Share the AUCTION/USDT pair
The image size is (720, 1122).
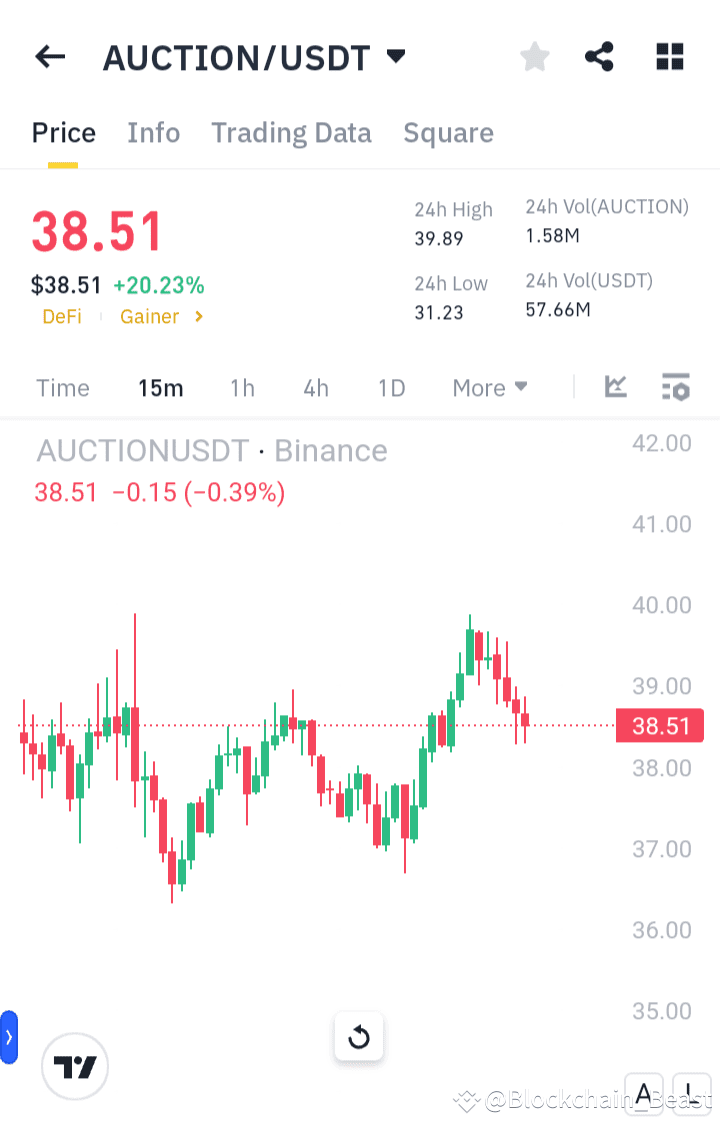click(x=599, y=57)
